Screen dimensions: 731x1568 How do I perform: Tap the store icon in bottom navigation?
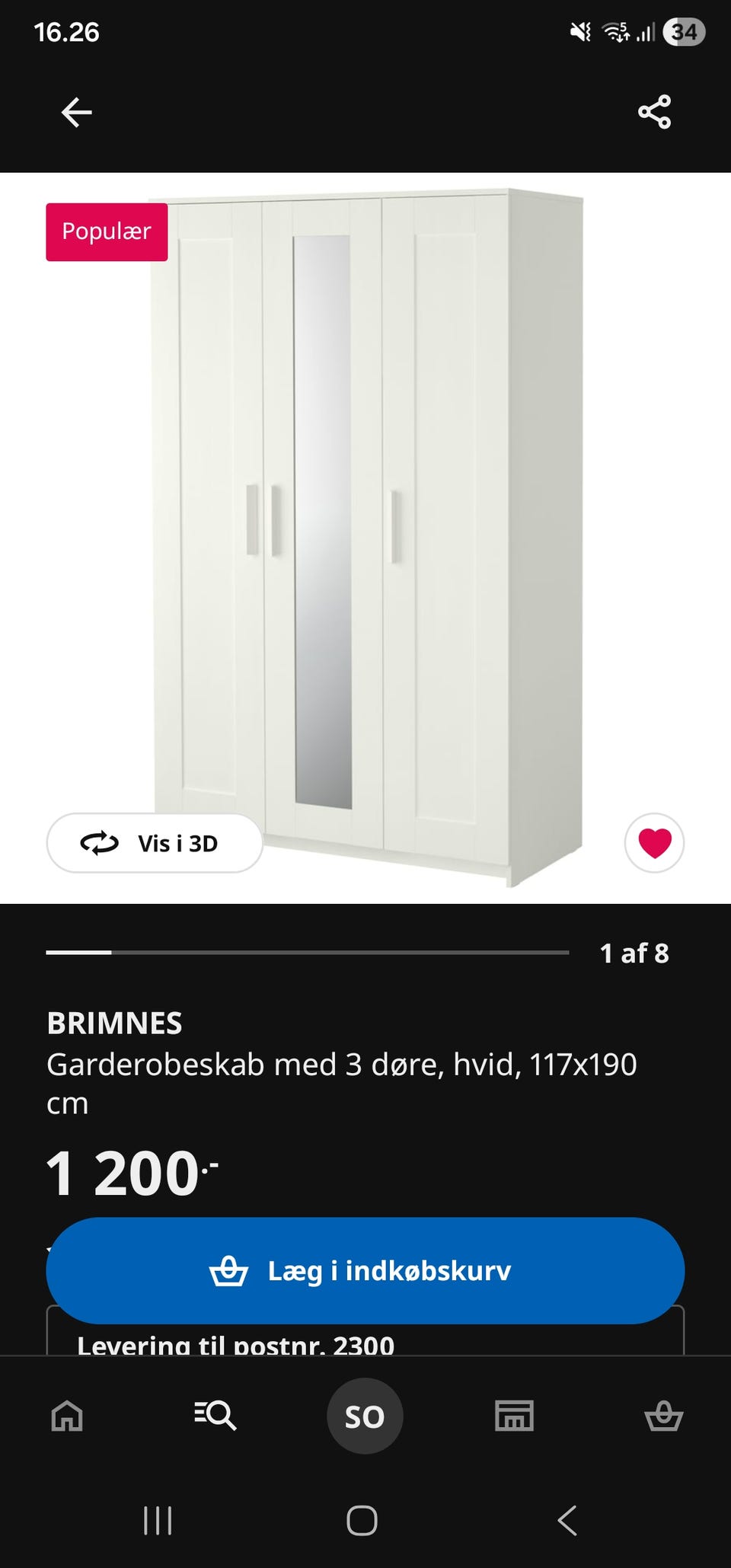514,1417
